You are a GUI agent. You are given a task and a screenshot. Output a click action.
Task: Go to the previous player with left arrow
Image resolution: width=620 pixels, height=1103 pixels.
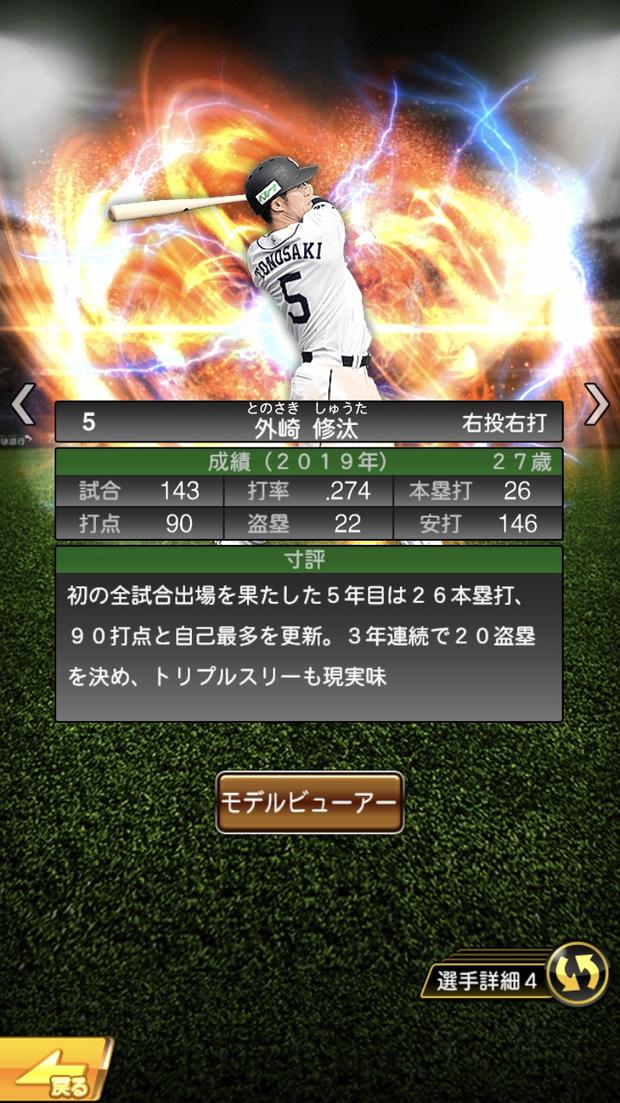click(22, 405)
